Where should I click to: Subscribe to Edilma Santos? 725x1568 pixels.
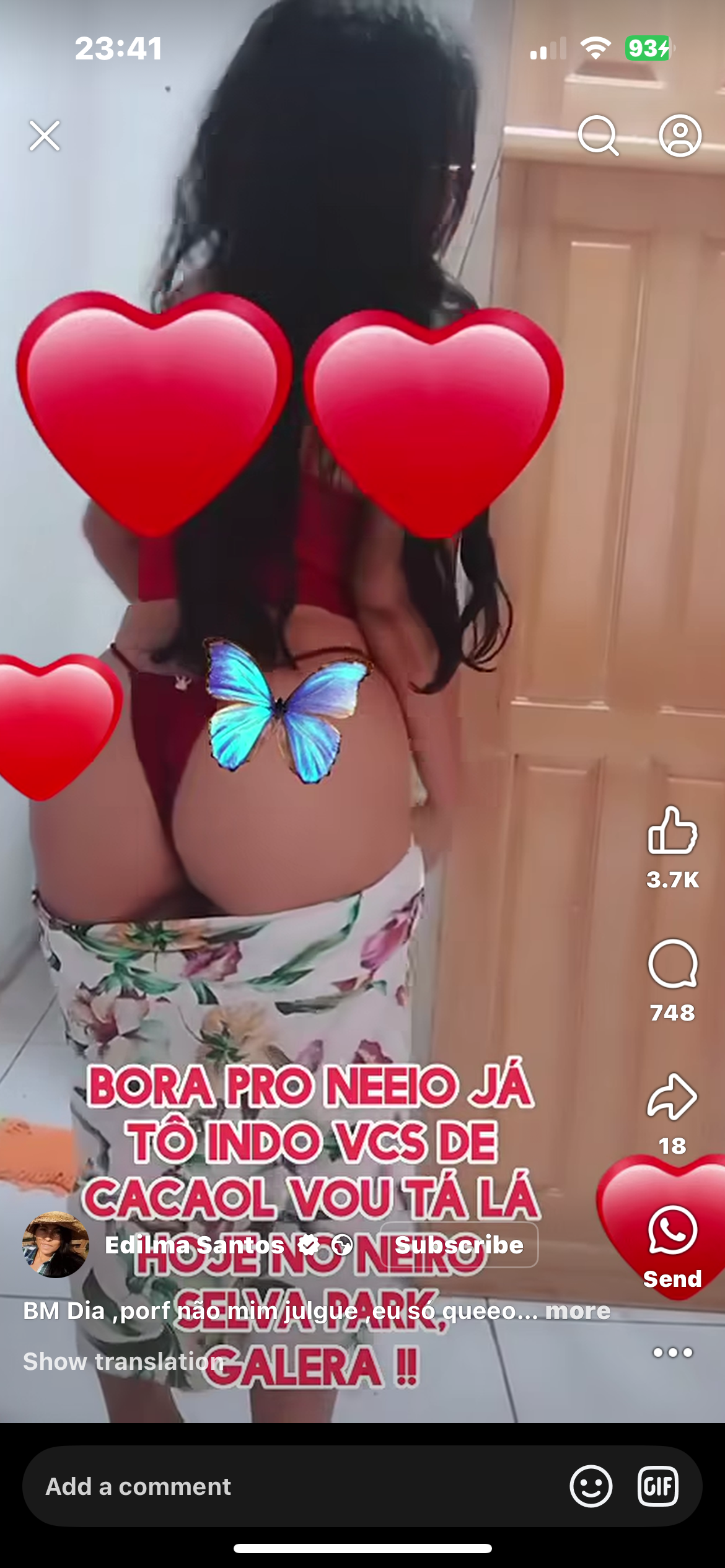pos(459,1245)
